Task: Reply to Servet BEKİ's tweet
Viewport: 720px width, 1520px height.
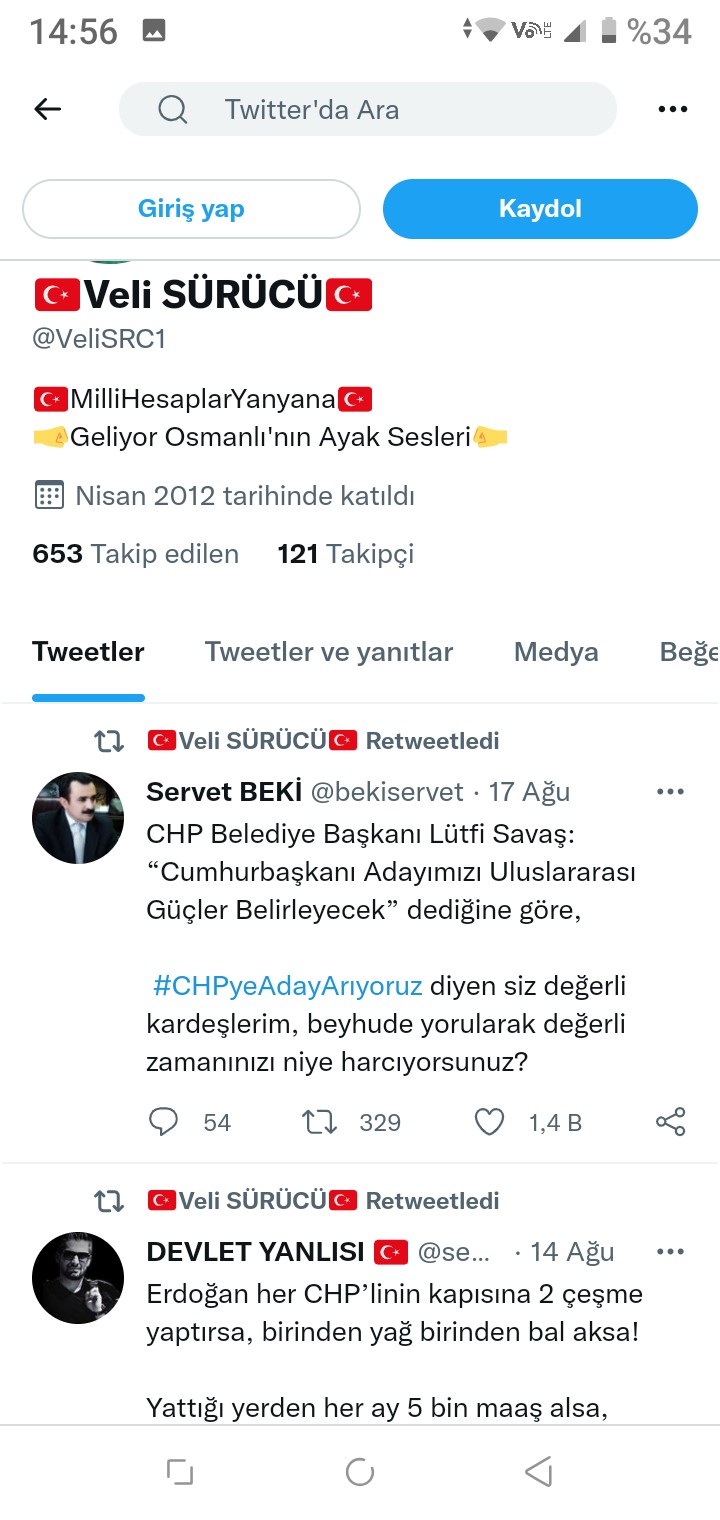Action: [163, 1122]
